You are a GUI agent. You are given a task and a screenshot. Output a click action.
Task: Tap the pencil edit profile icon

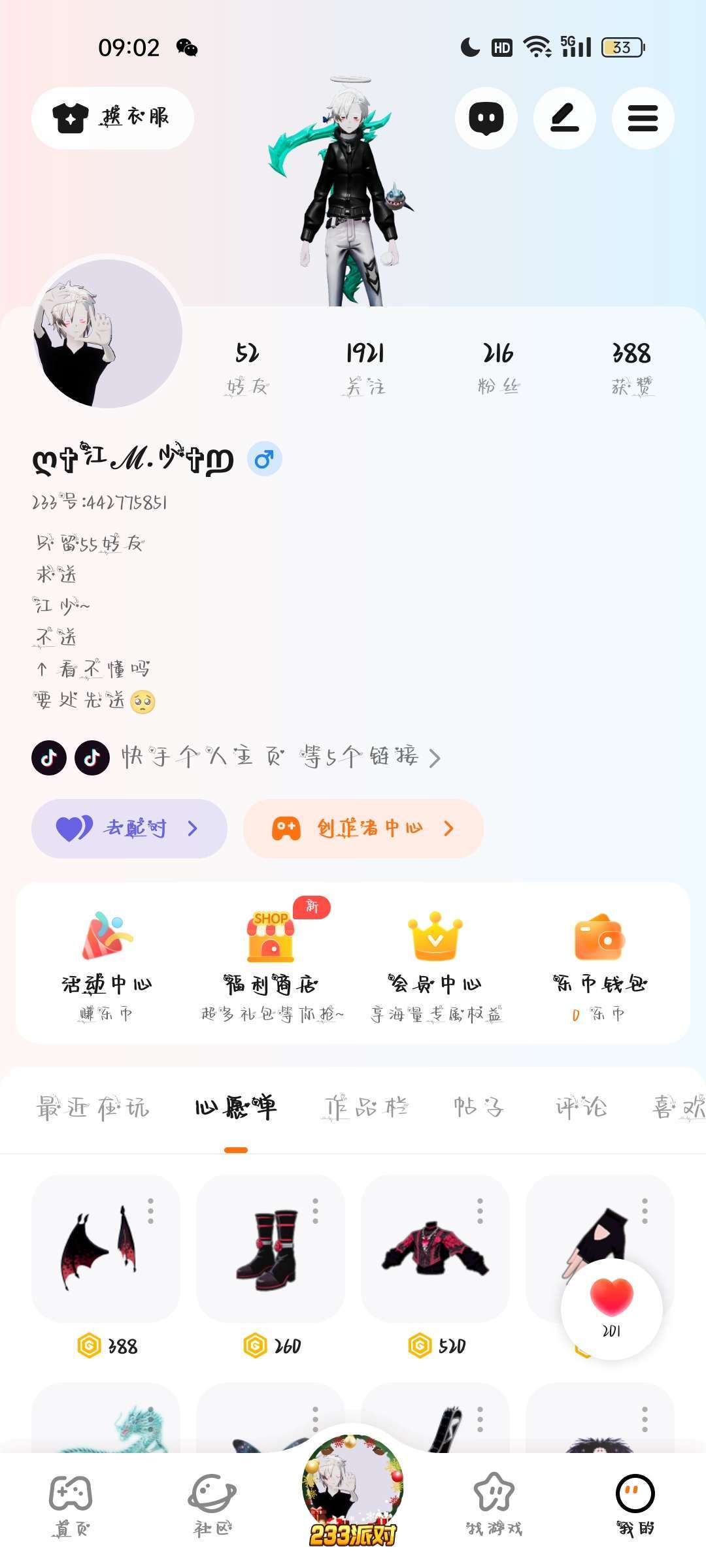click(564, 118)
